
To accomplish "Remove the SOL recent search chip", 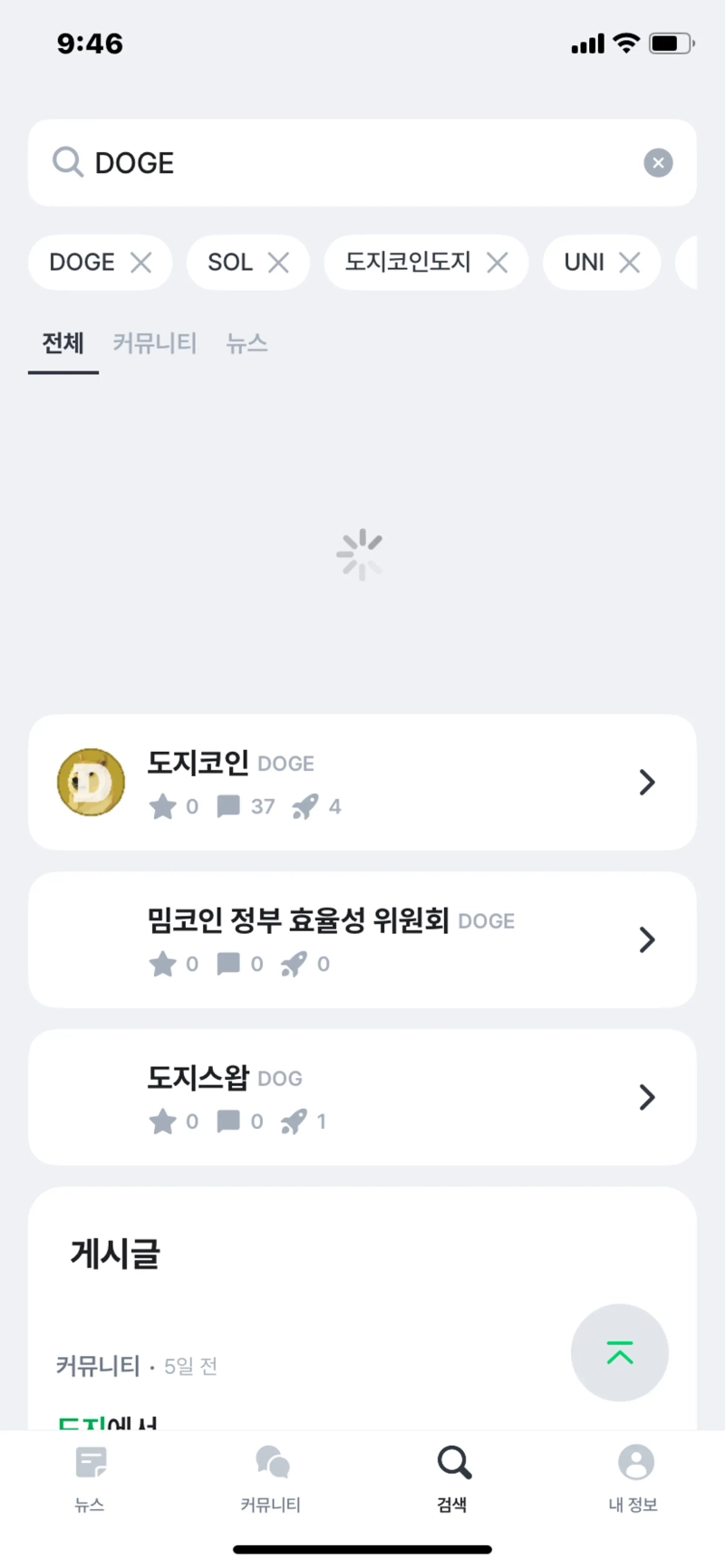I will click(278, 263).
